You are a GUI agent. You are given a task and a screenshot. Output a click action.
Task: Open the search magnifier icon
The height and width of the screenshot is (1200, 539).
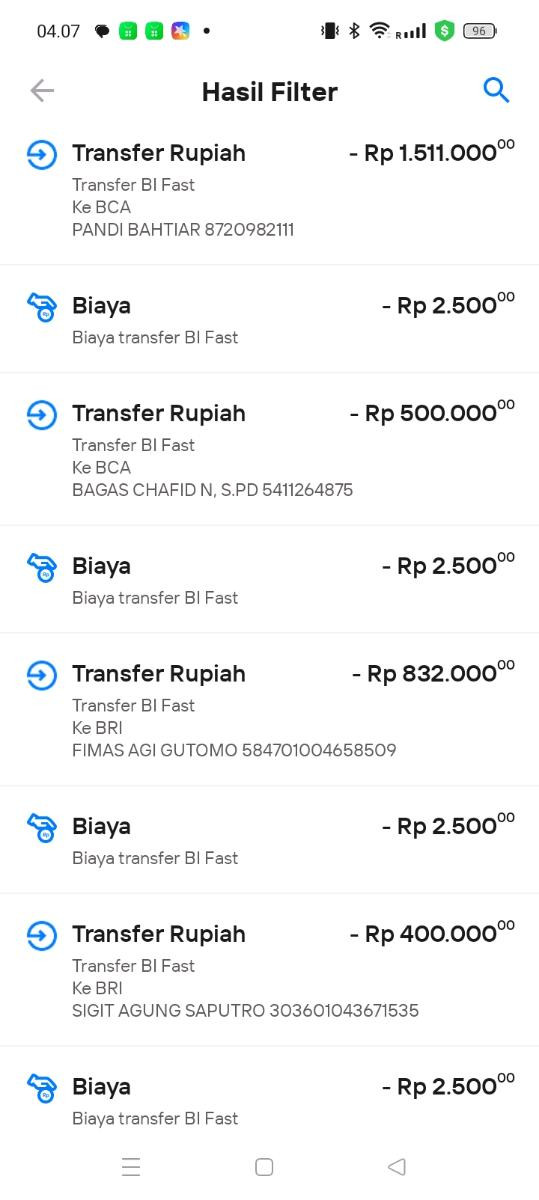click(x=496, y=90)
